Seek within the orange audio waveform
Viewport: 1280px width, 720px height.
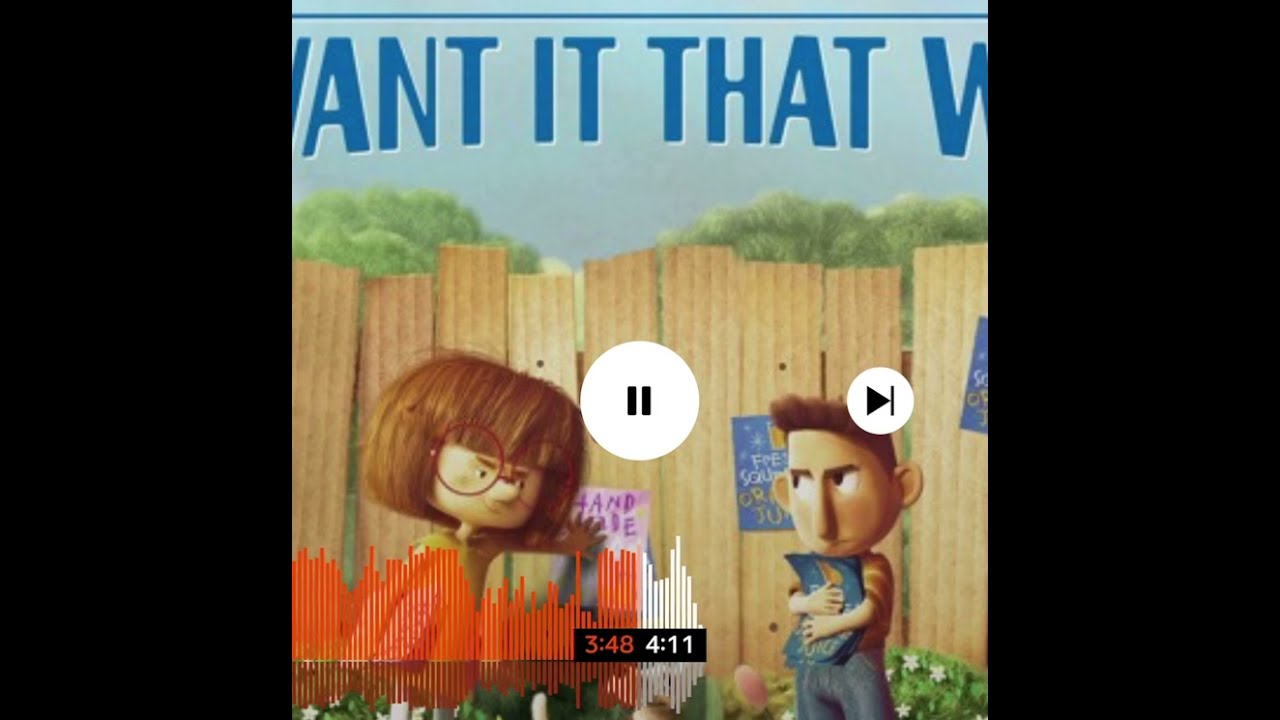[460, 610]
